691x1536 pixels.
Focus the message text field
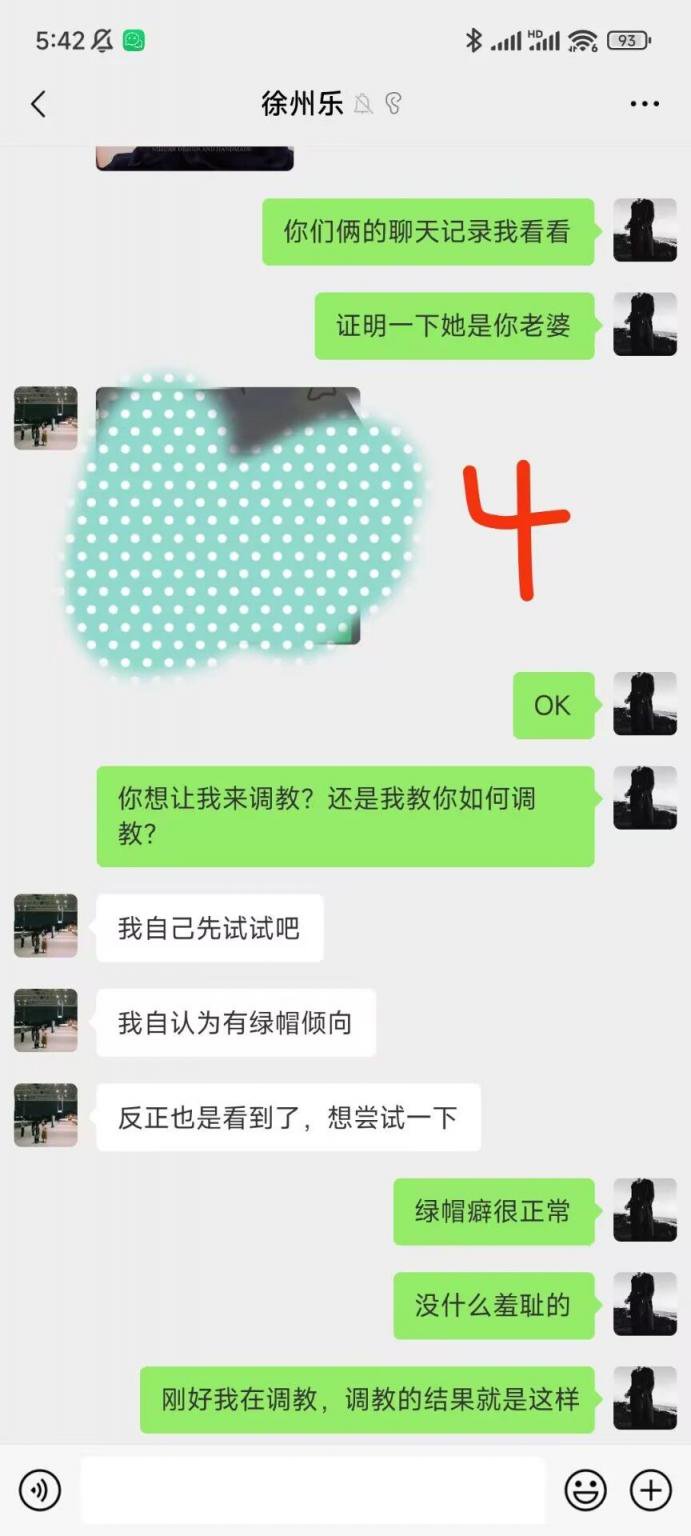(x=312, y=1490)
